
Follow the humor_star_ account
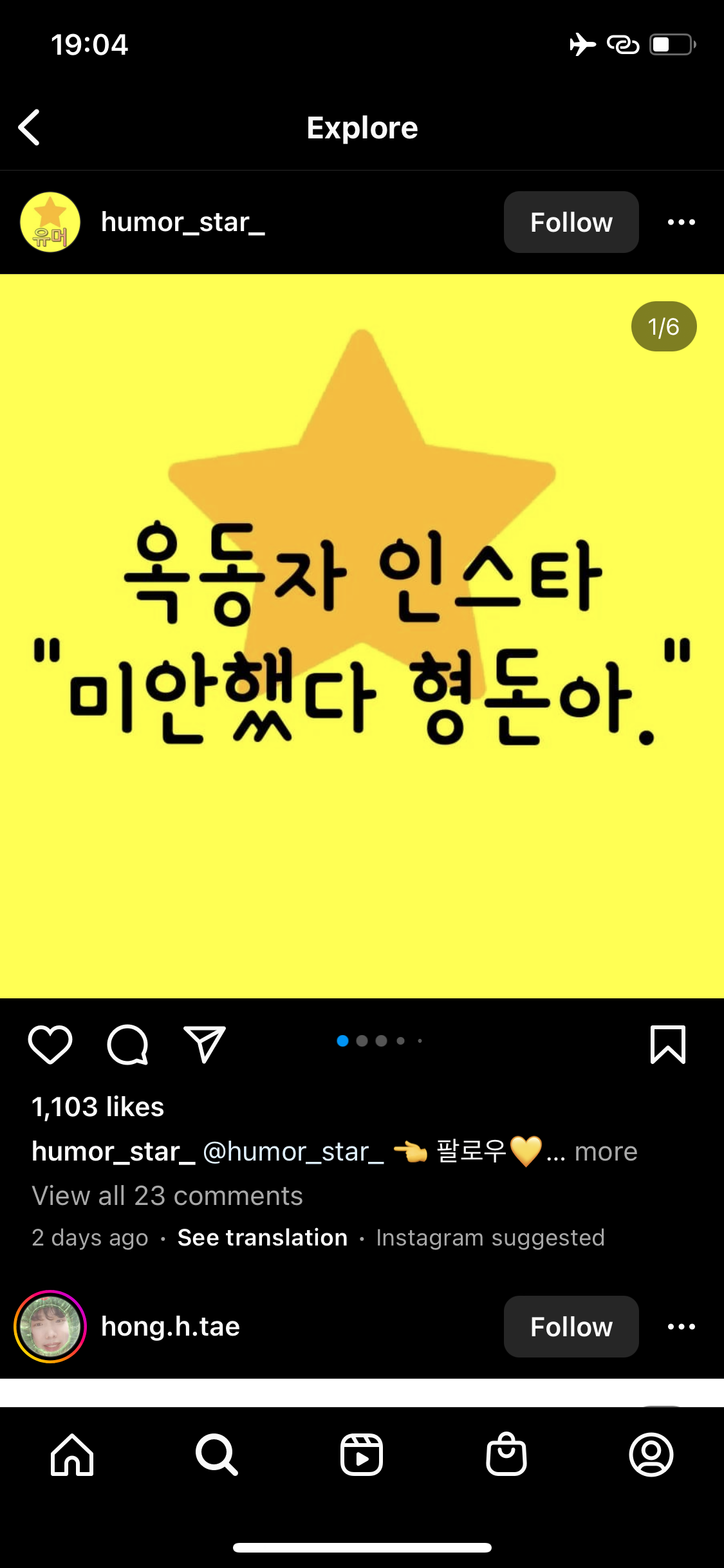click(x=571, y=222)
